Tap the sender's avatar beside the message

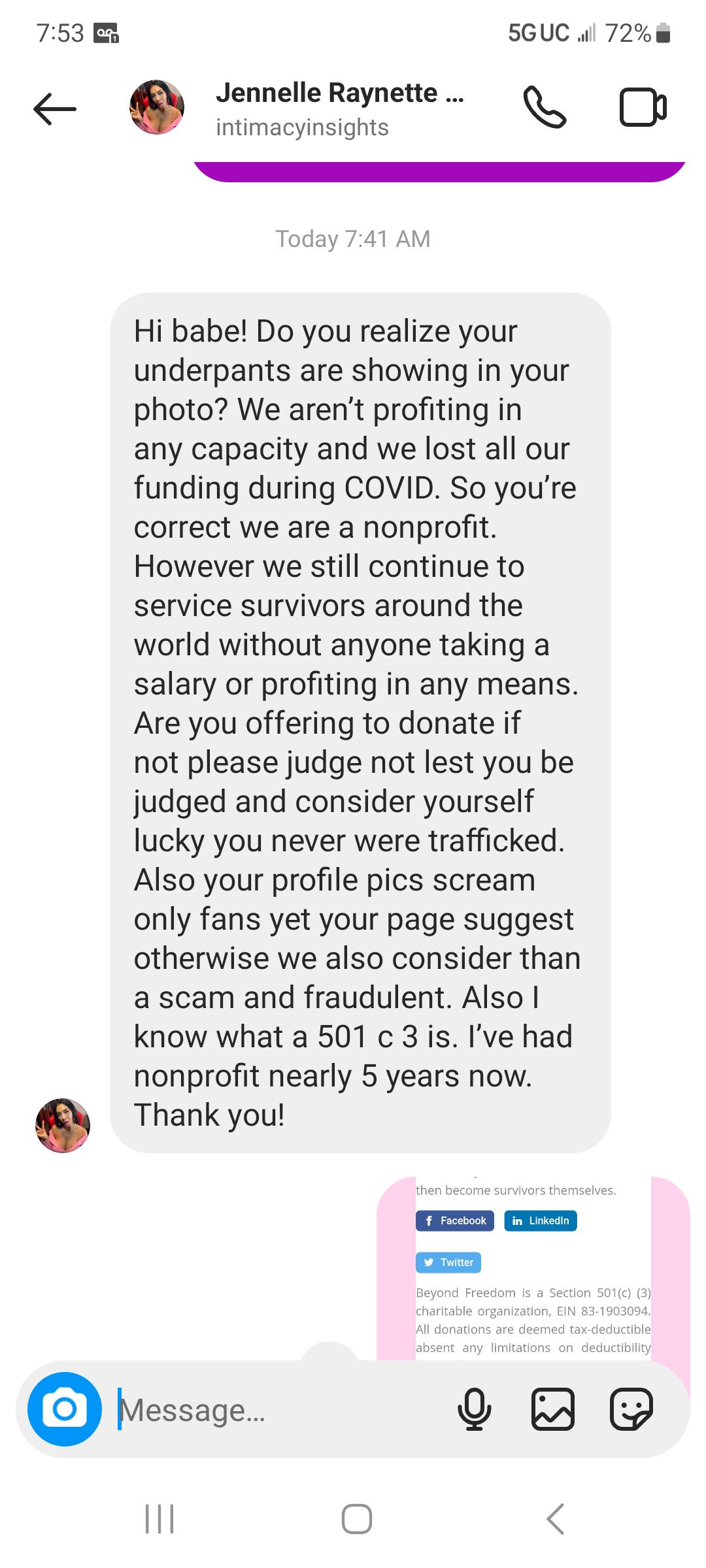click(63, 1125)
